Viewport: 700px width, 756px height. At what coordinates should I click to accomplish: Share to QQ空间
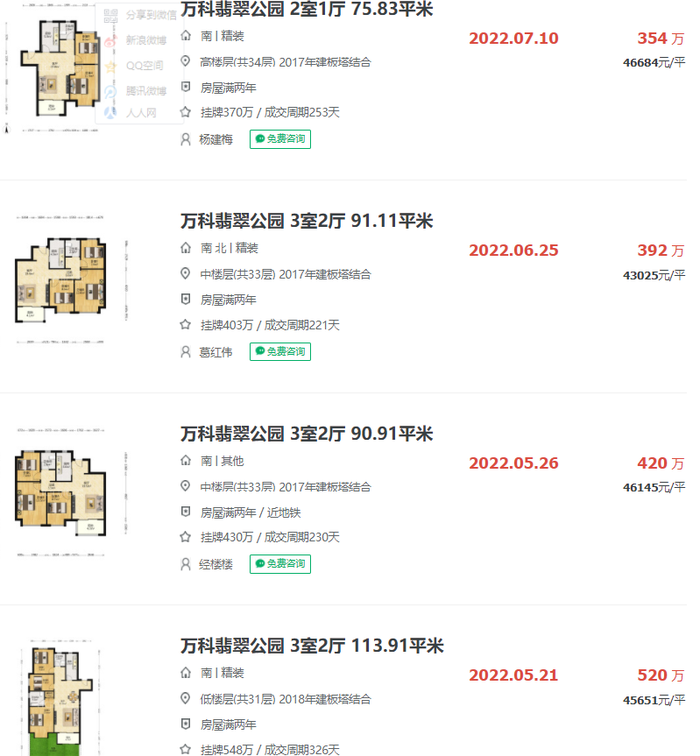pyautogui.click(x=143, y=65)
